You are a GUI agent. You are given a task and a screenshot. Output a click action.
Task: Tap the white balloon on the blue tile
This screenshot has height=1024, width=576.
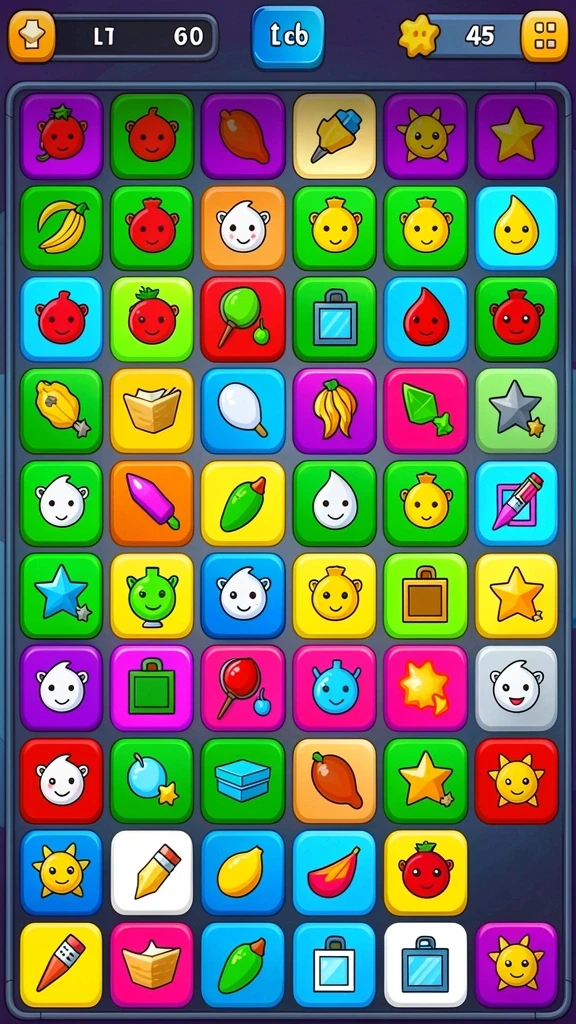(243, 411)
